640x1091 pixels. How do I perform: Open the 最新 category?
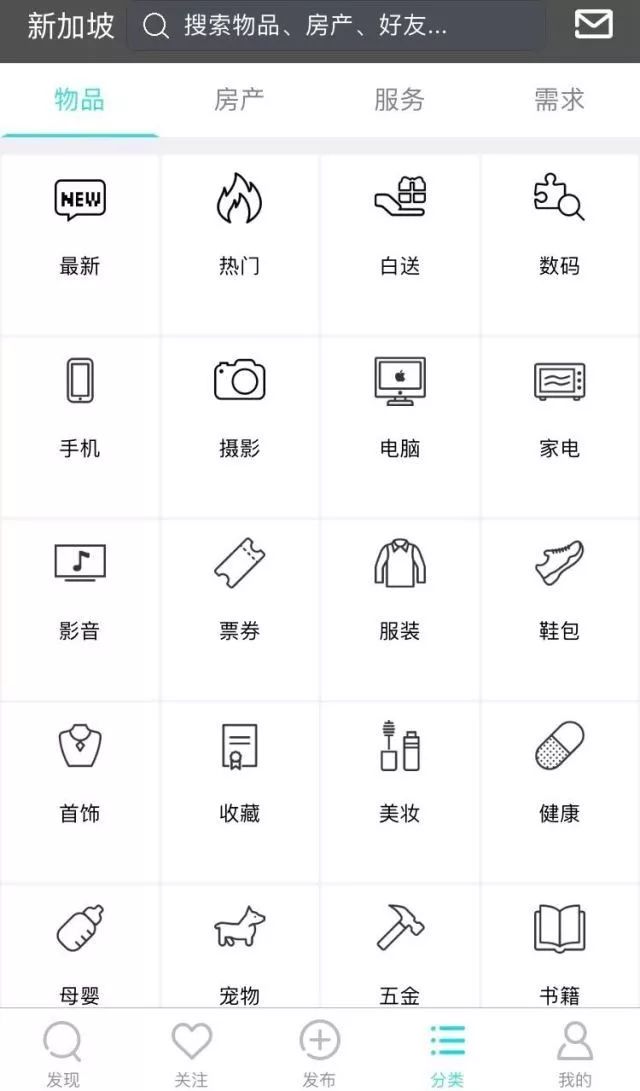[x=80, y=225]
